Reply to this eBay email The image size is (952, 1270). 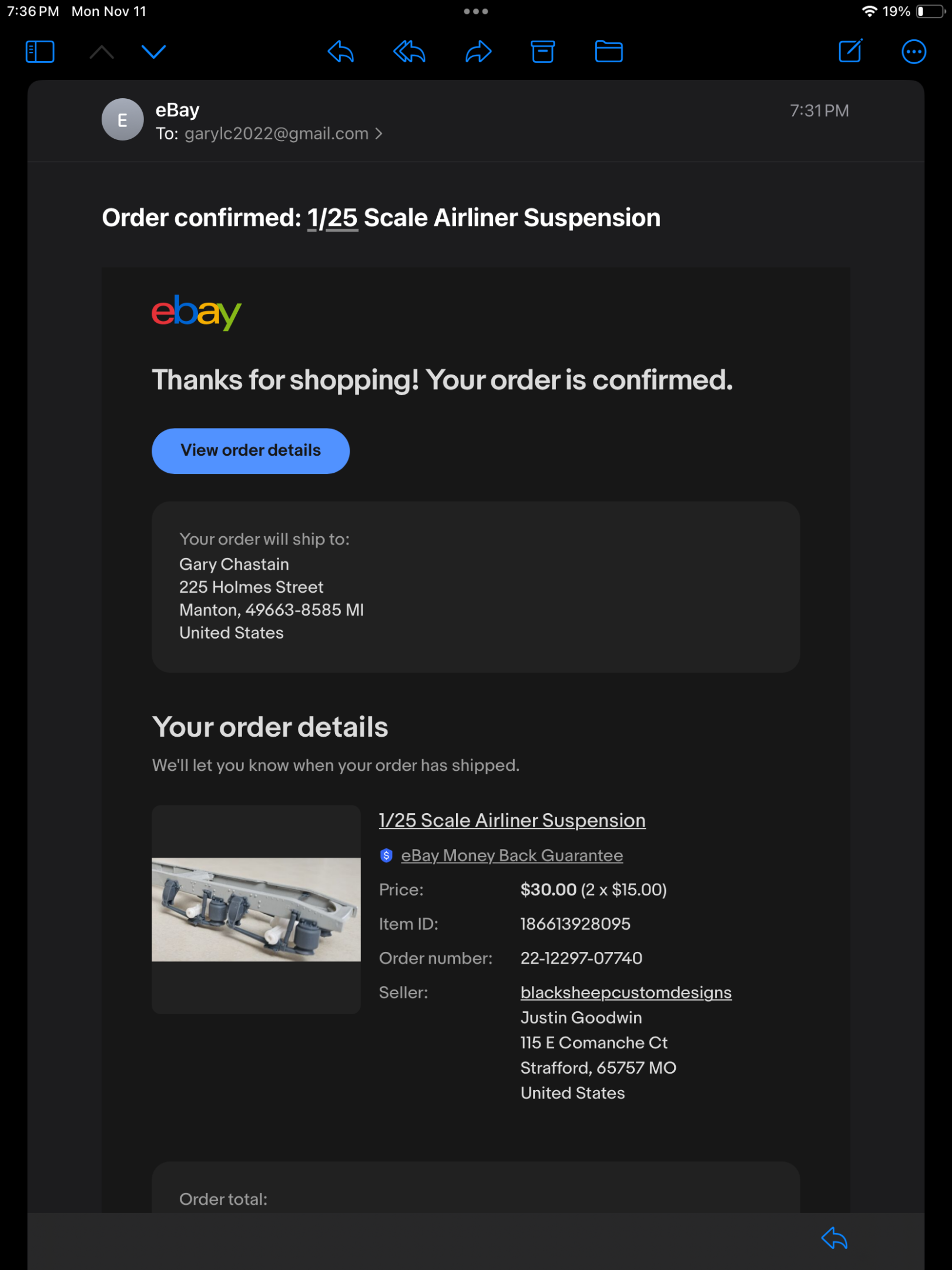pyautogui.click(x=341, y=52)
